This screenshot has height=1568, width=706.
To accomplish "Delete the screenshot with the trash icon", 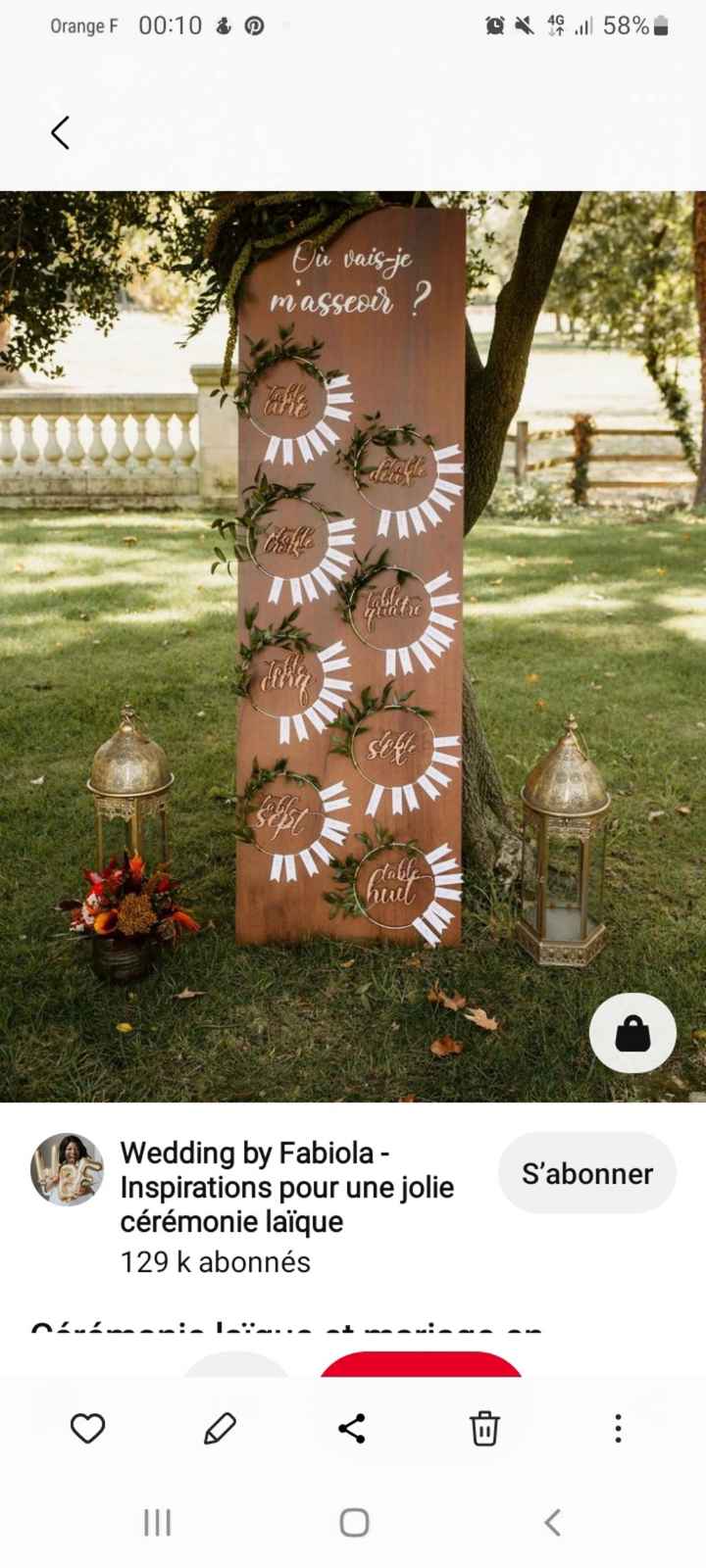I will point(484,1429).
